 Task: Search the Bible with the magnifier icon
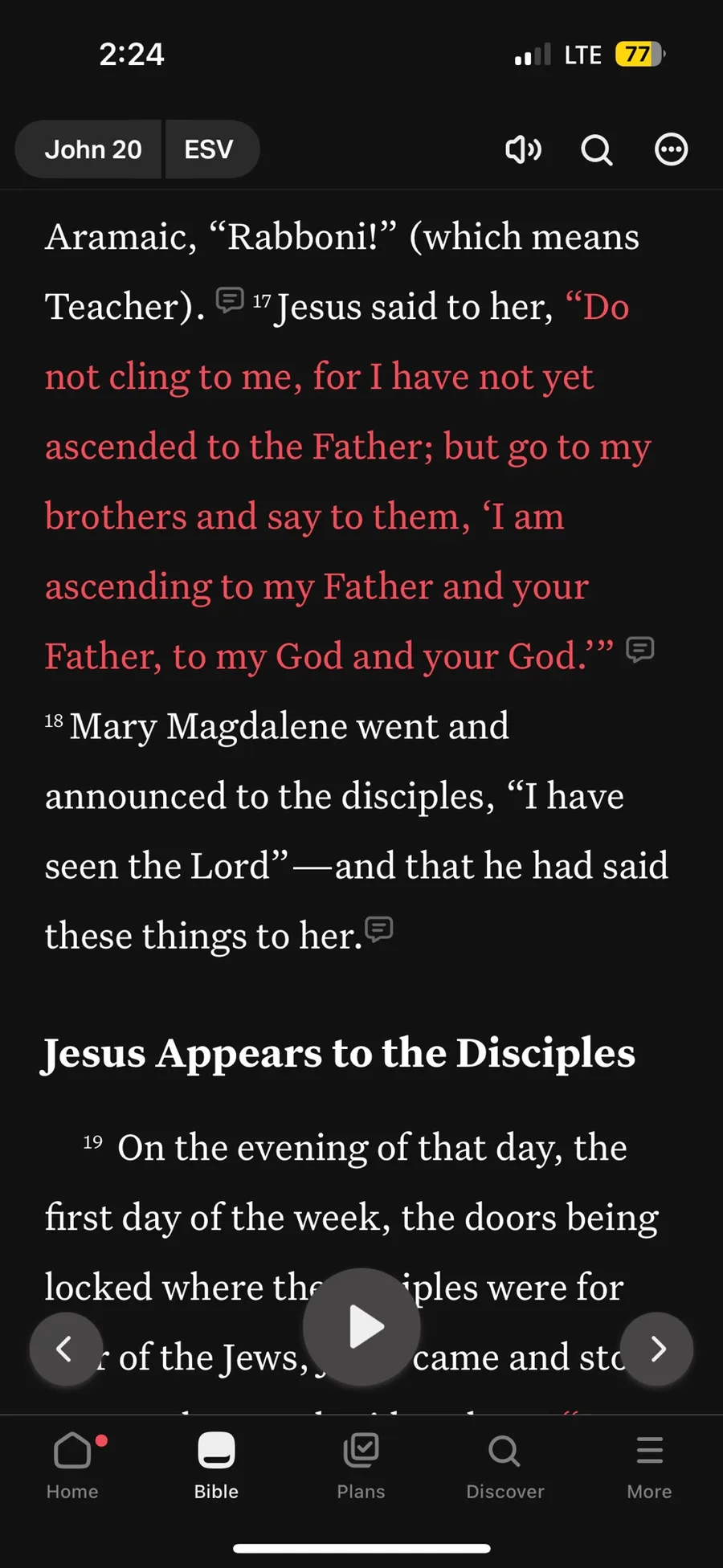596,149
